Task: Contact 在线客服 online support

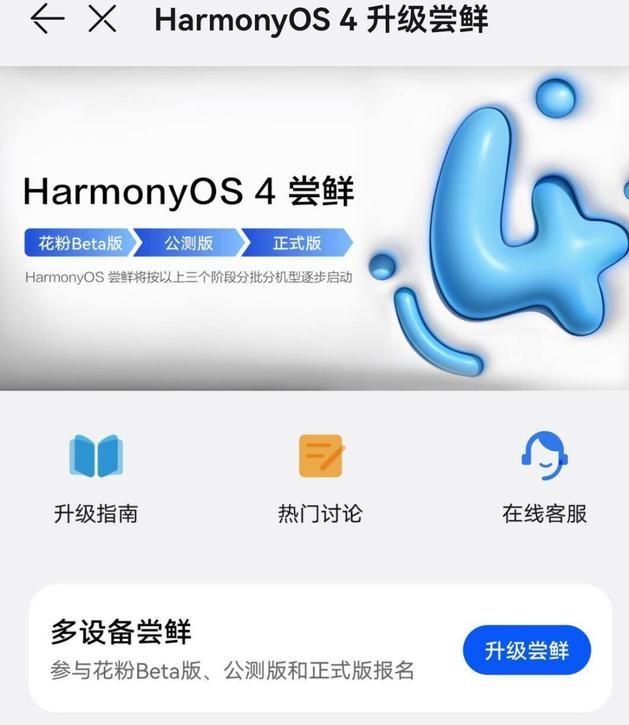Action: [544, 478]
